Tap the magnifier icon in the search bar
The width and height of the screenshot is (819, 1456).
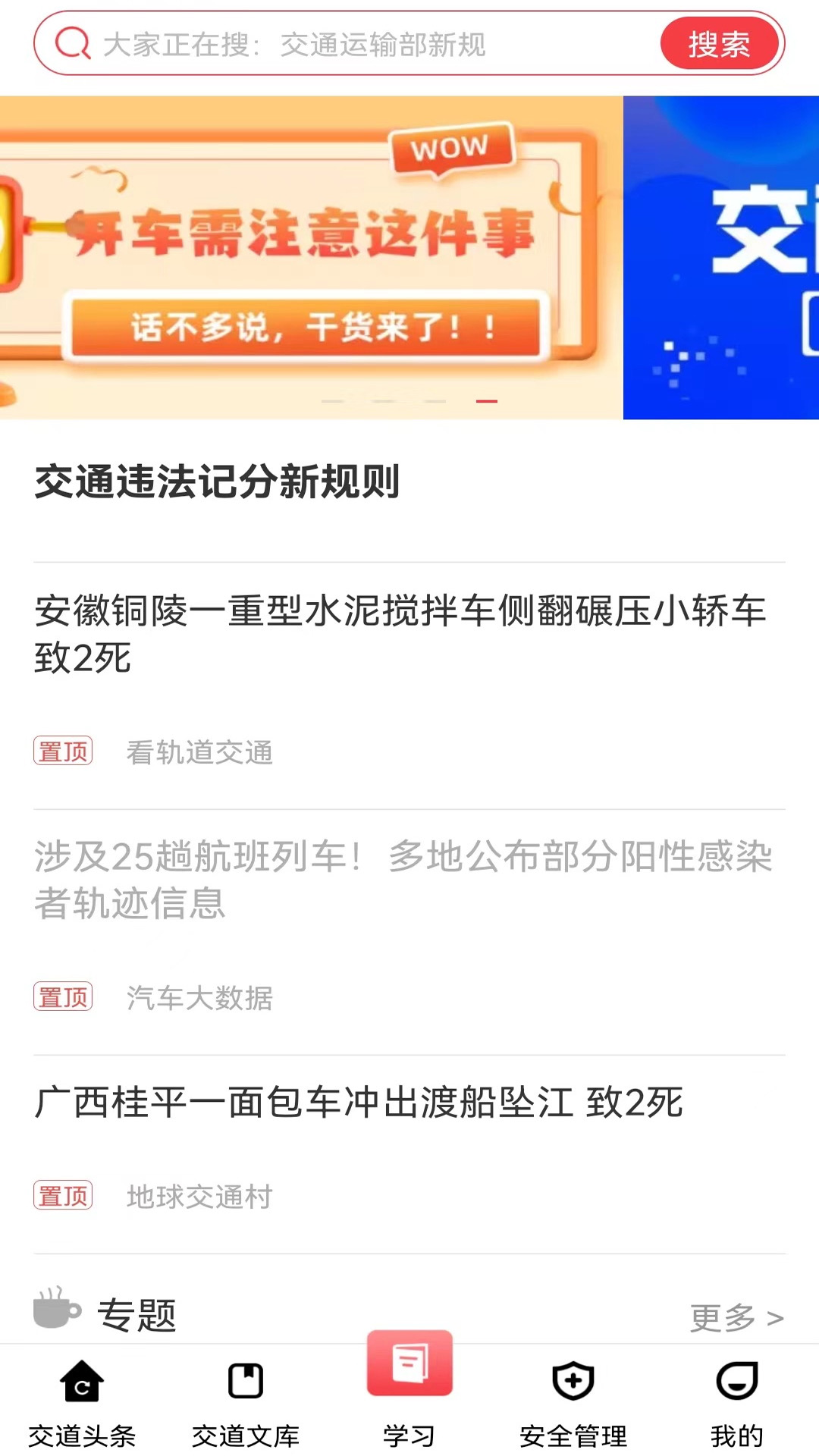[72, 43]
